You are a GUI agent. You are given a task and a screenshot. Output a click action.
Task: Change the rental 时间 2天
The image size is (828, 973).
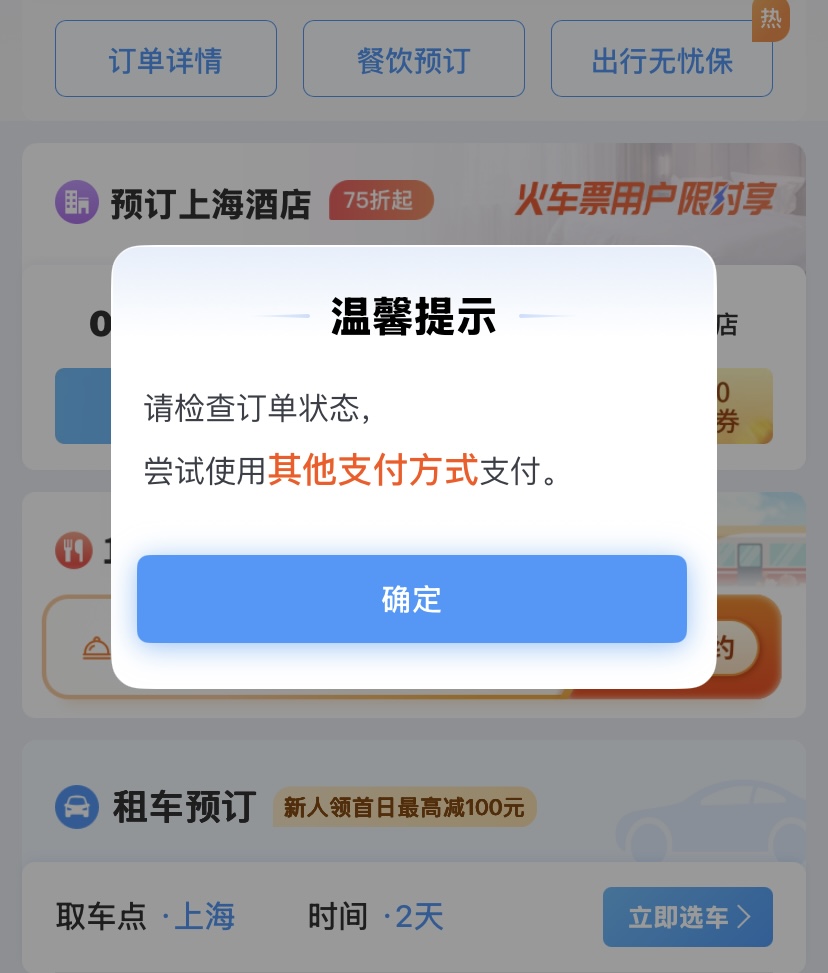pyautogui.click(x=418, y=916)
